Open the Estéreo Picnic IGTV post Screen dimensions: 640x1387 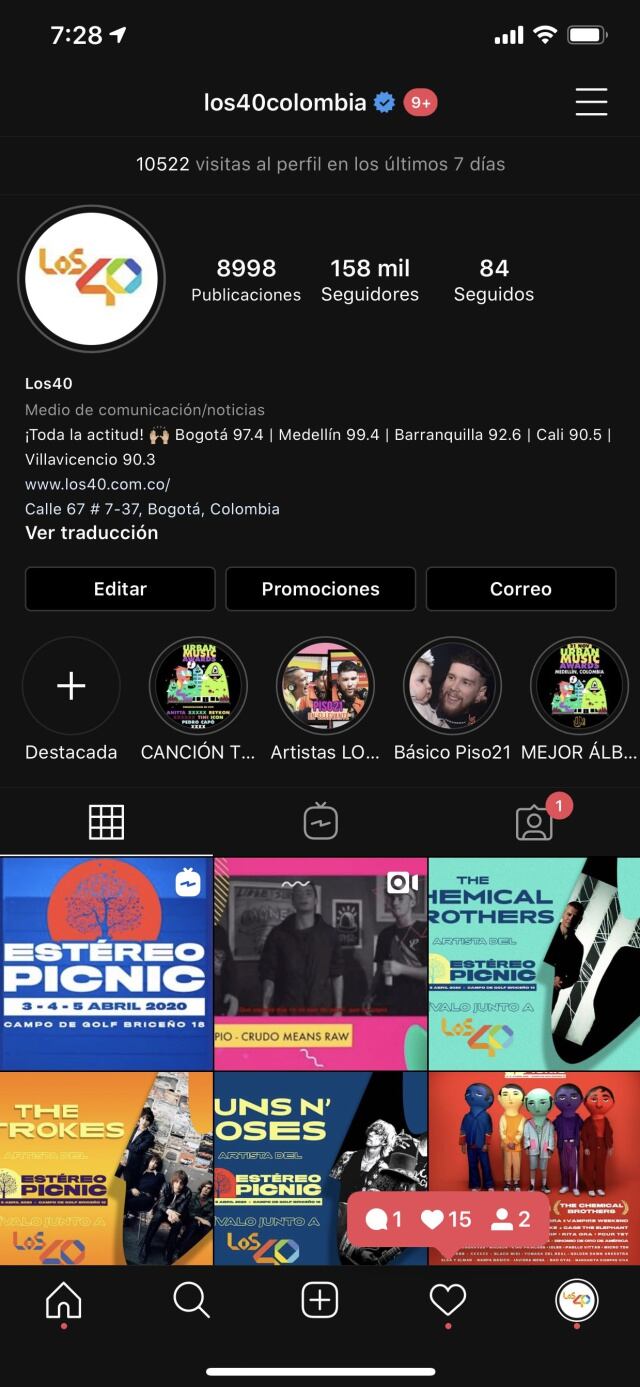pos(106,963)
